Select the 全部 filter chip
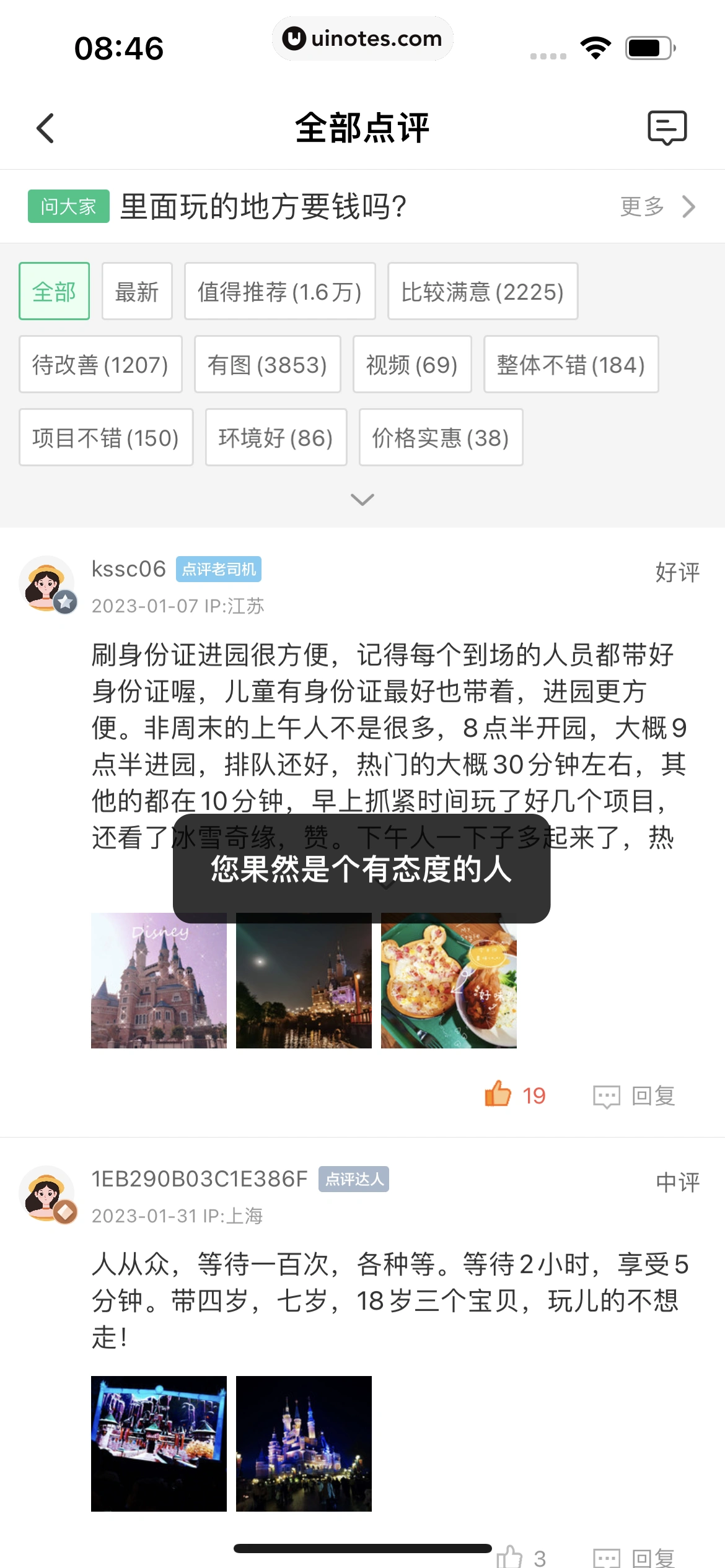 coord(55,292)
